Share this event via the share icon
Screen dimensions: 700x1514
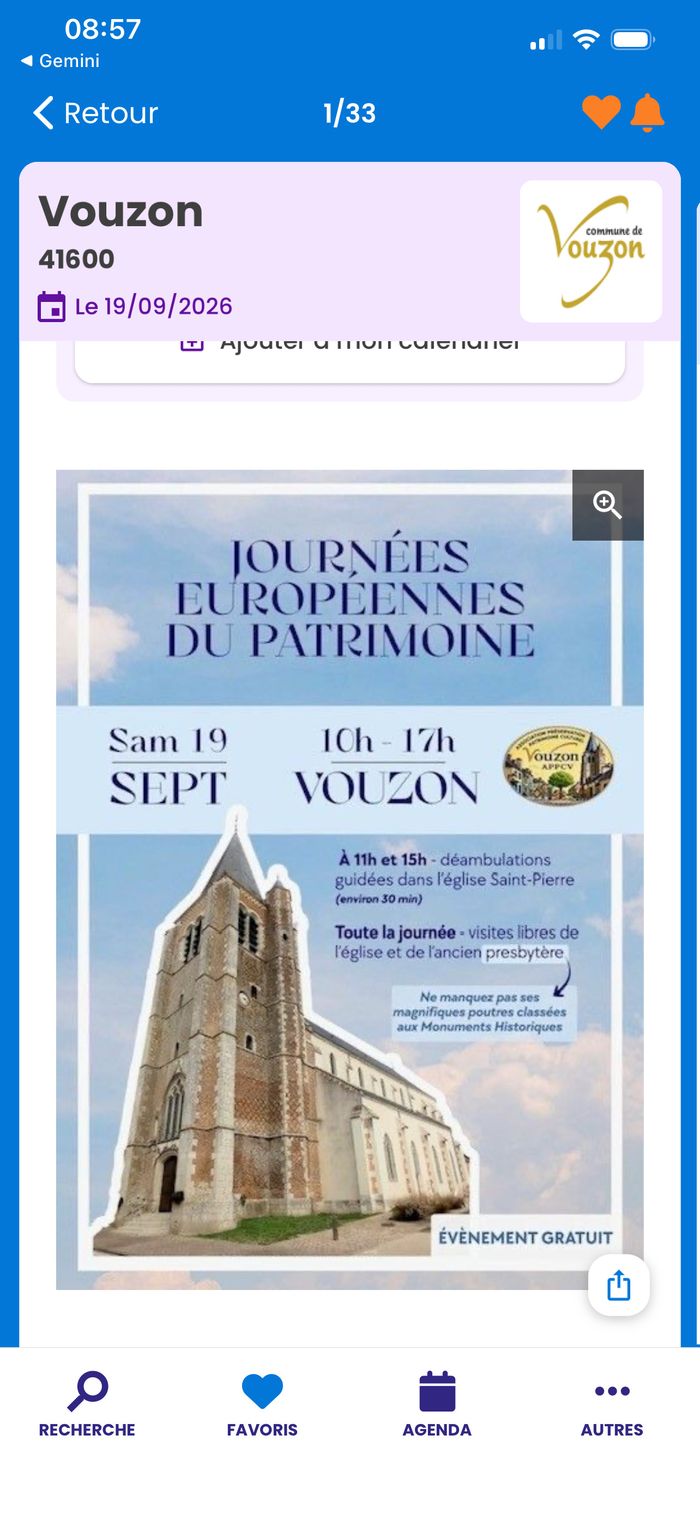tap(619, 1285)
